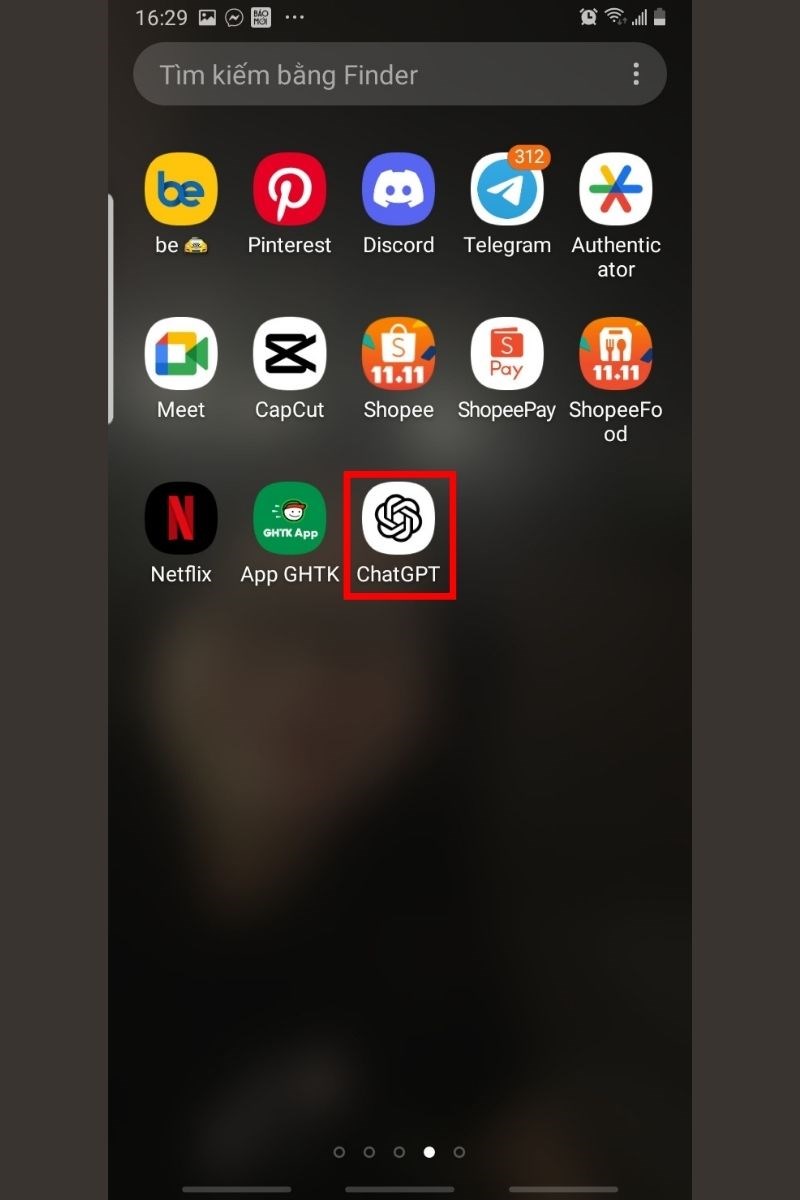
Task: Select the last page indicator dot
Action: (459, 1152)
